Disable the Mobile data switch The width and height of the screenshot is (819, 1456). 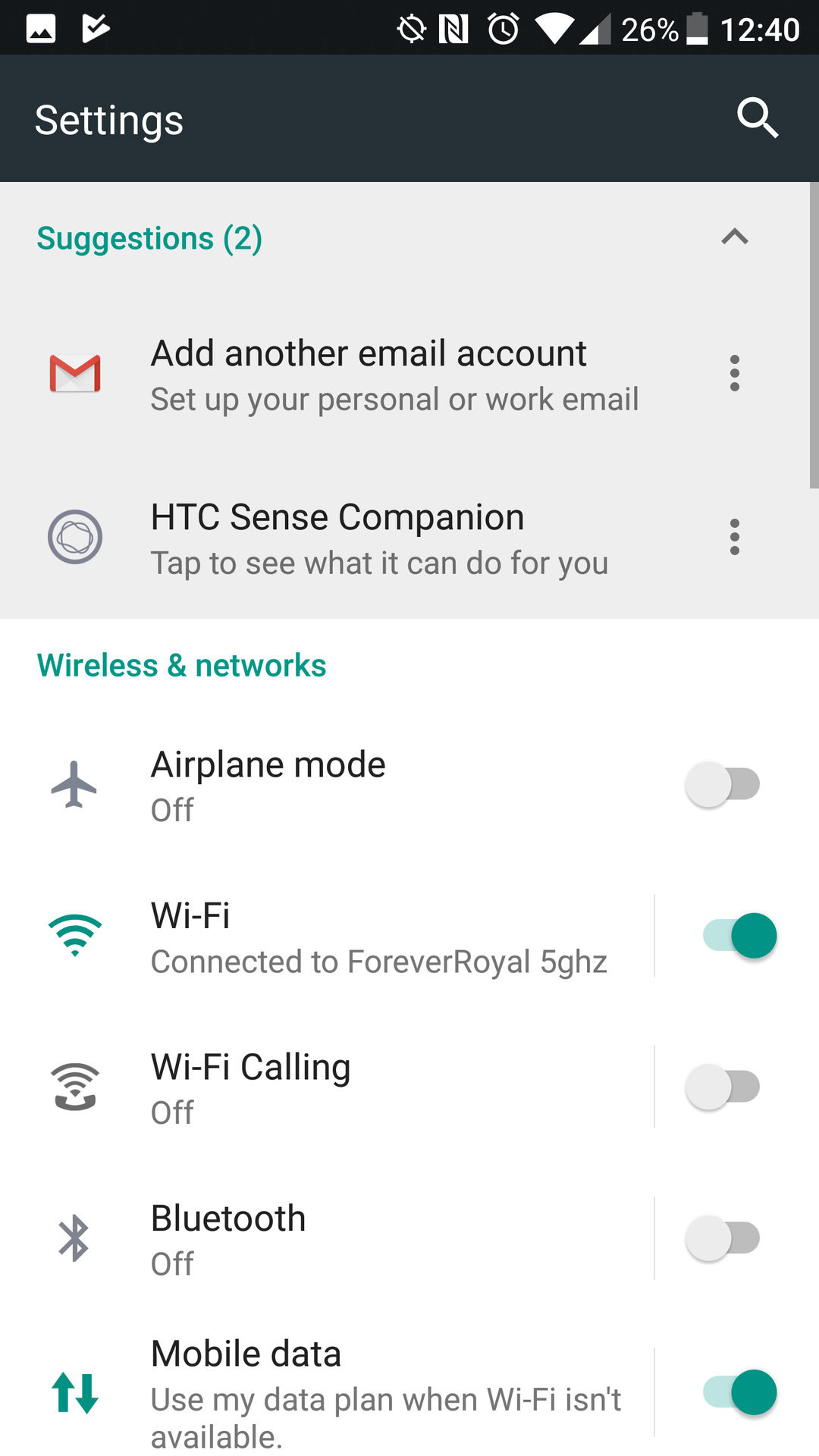[x=739, y=1392]
